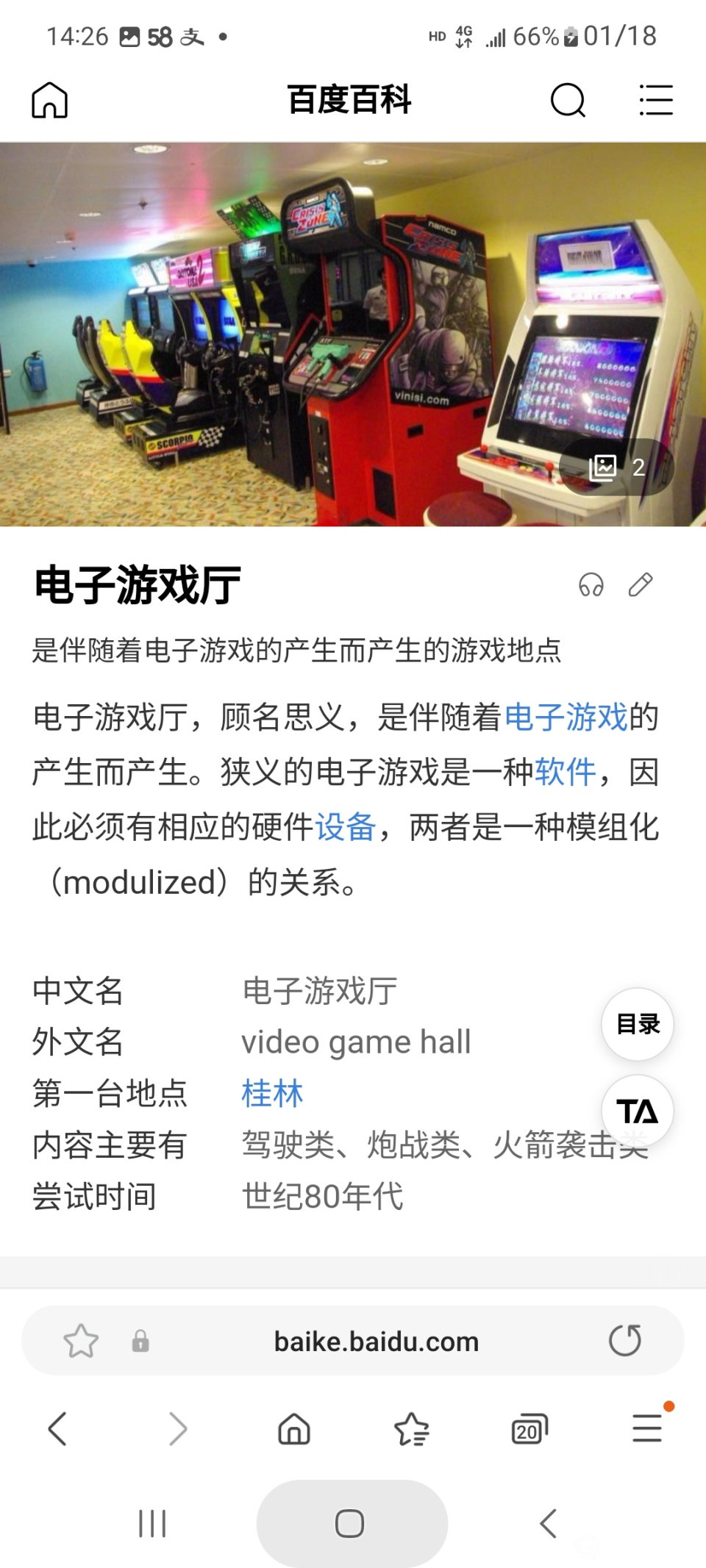Screen dimensions: 706x1568
Task: Tap the TA floating button
Action: coord(637,1111)
